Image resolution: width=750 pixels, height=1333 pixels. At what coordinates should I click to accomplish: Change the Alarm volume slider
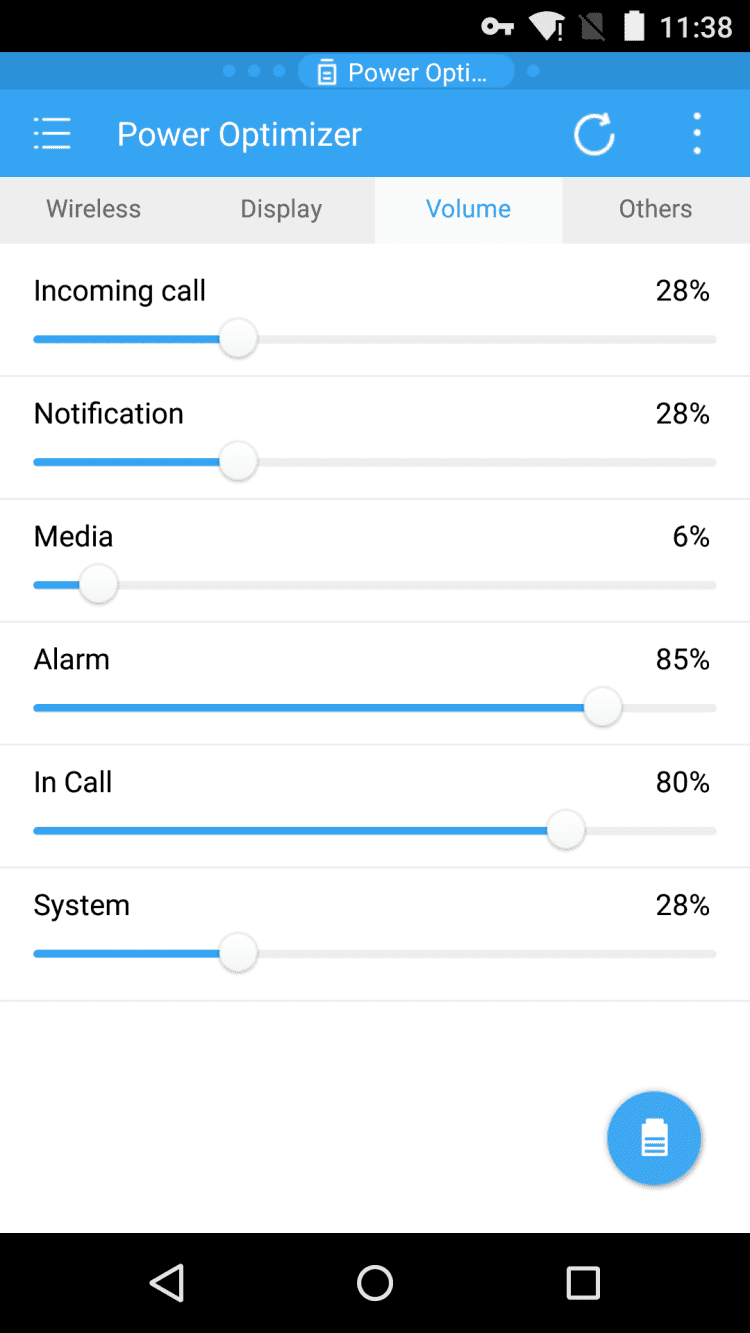(602, 708)
